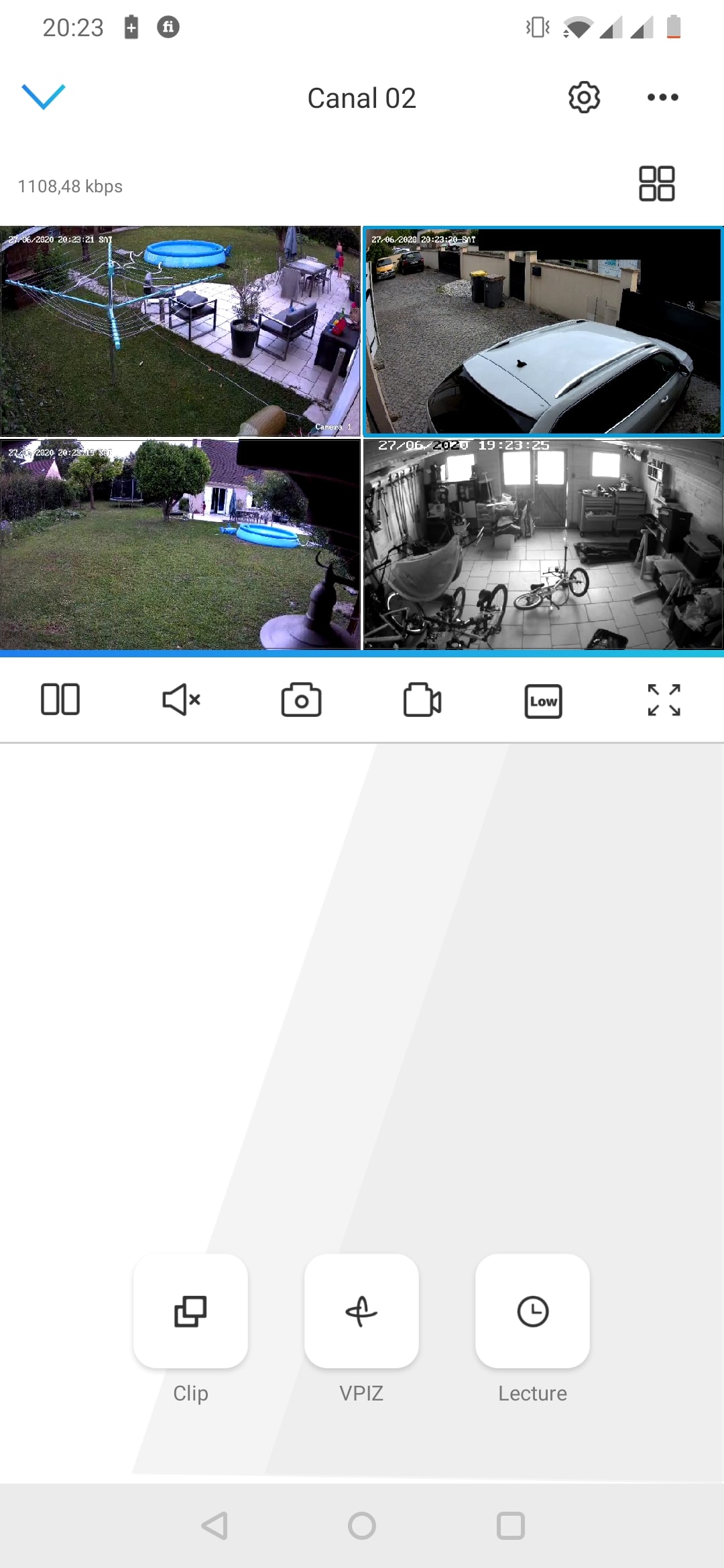Expand video to fullscreen
Image resolution: width=724 pixels, height=1568 pixels.
664,700
